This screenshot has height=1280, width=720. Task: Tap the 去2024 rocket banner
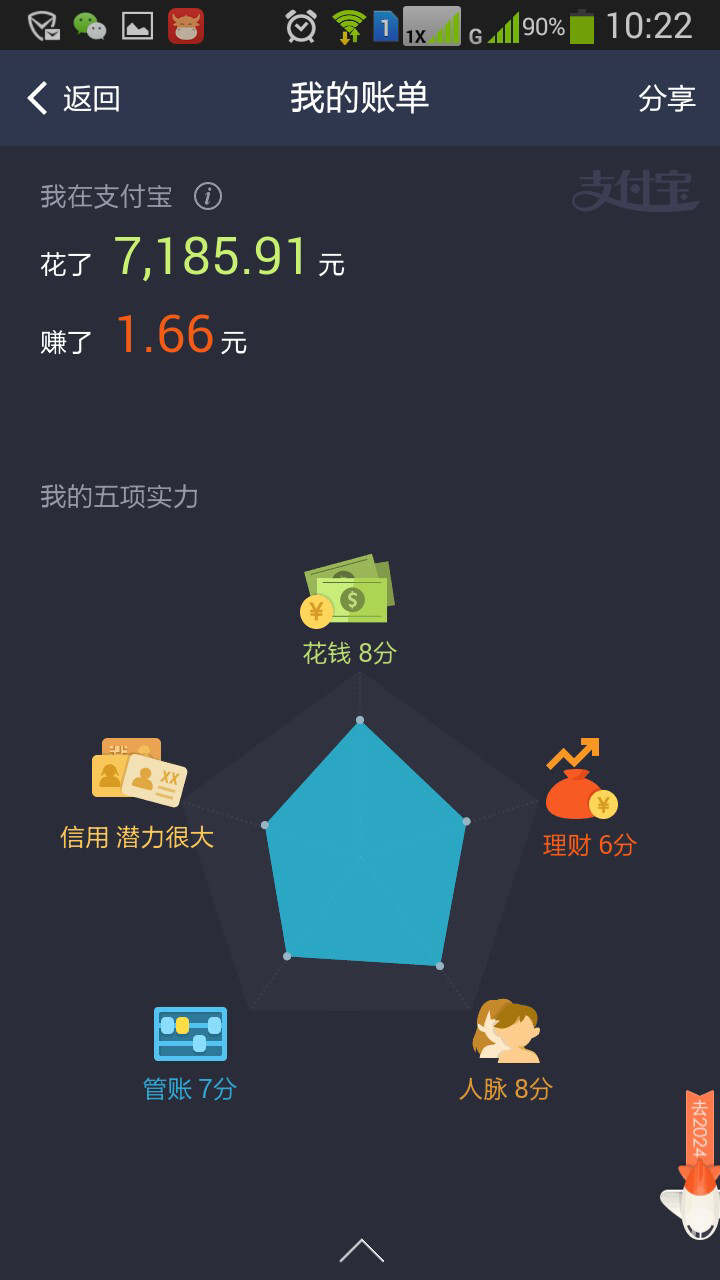pyautogui.click(x=692, y=1165)
